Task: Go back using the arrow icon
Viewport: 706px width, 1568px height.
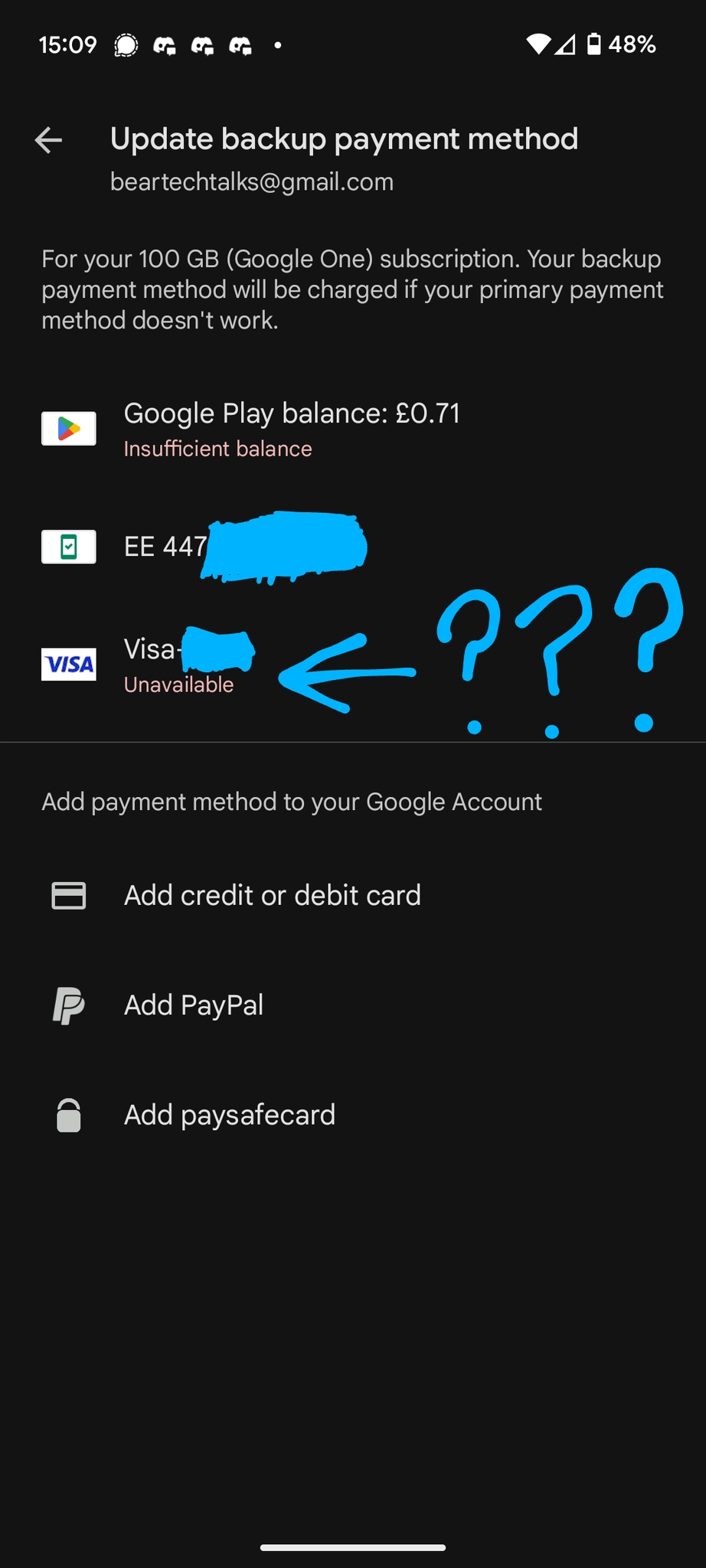Action: point(49,140)
